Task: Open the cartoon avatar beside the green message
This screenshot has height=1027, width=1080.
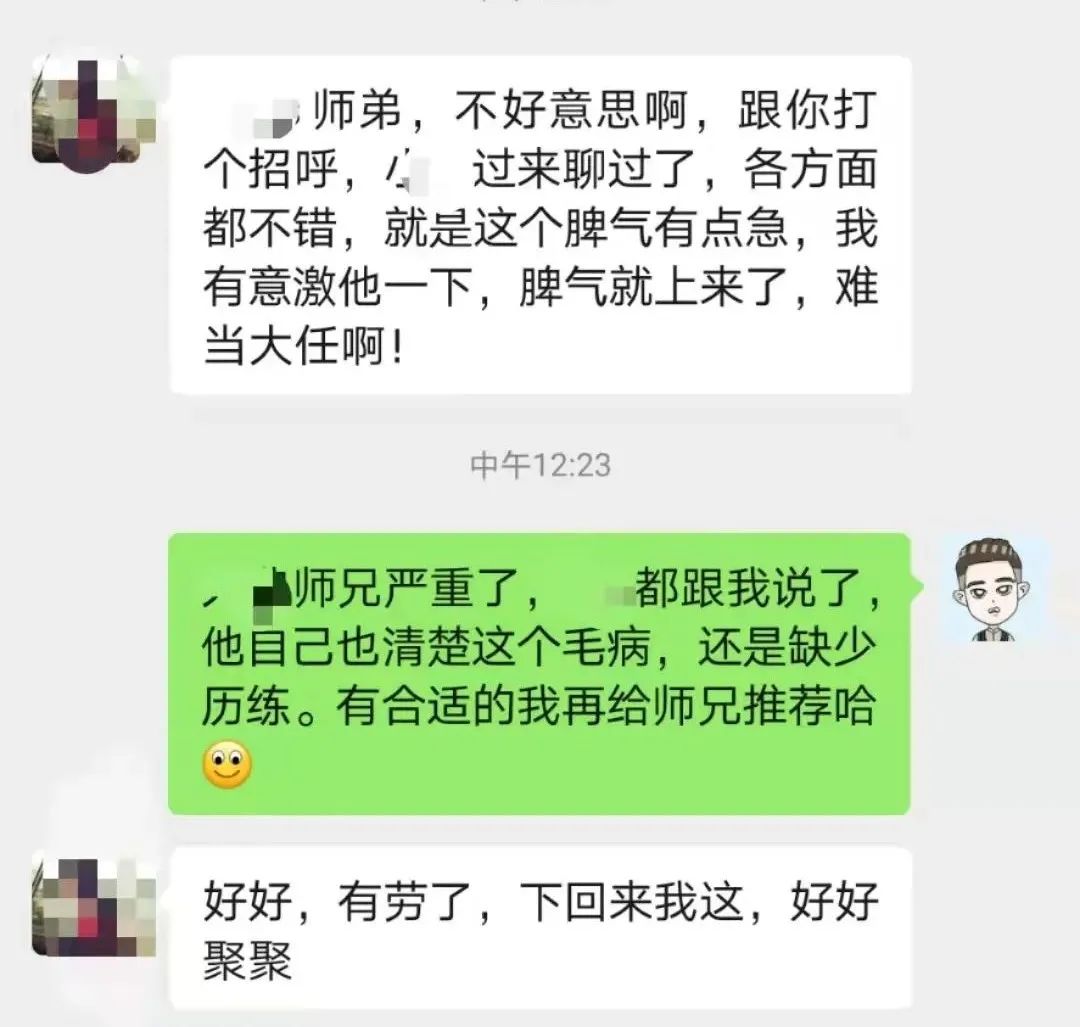Action: (994, 589)
